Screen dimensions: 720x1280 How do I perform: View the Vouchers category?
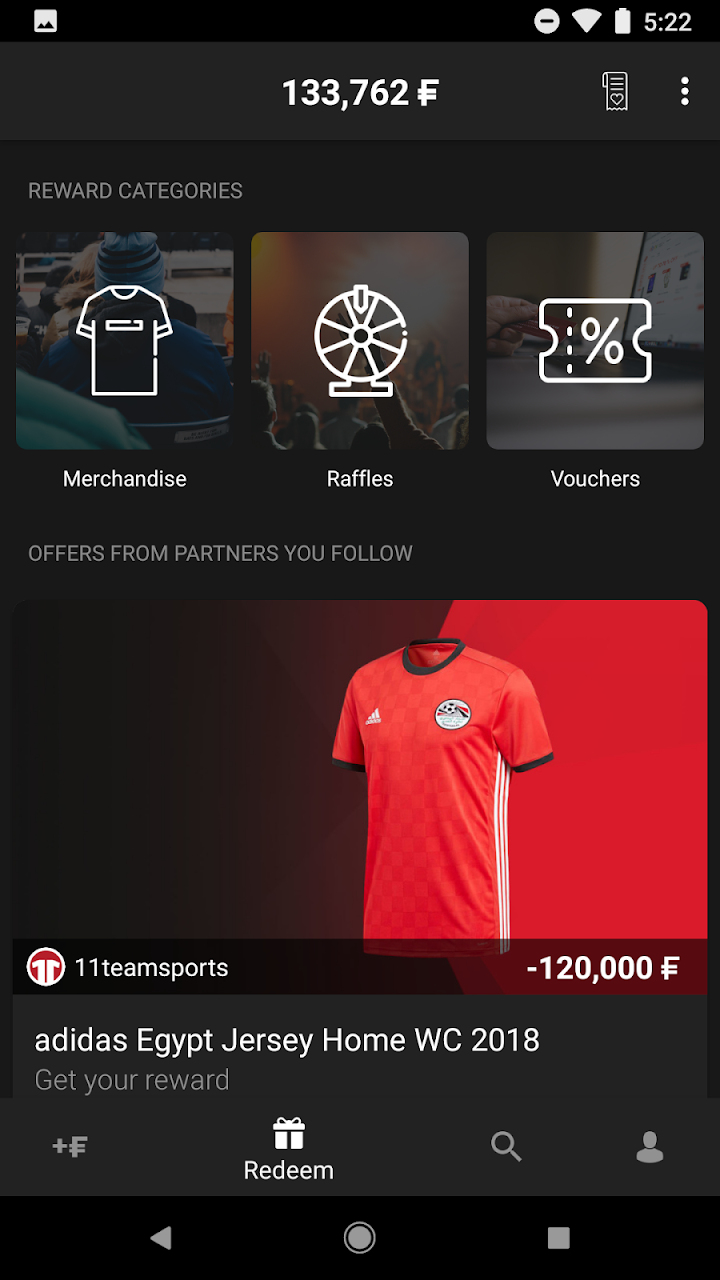click(595, 342)
